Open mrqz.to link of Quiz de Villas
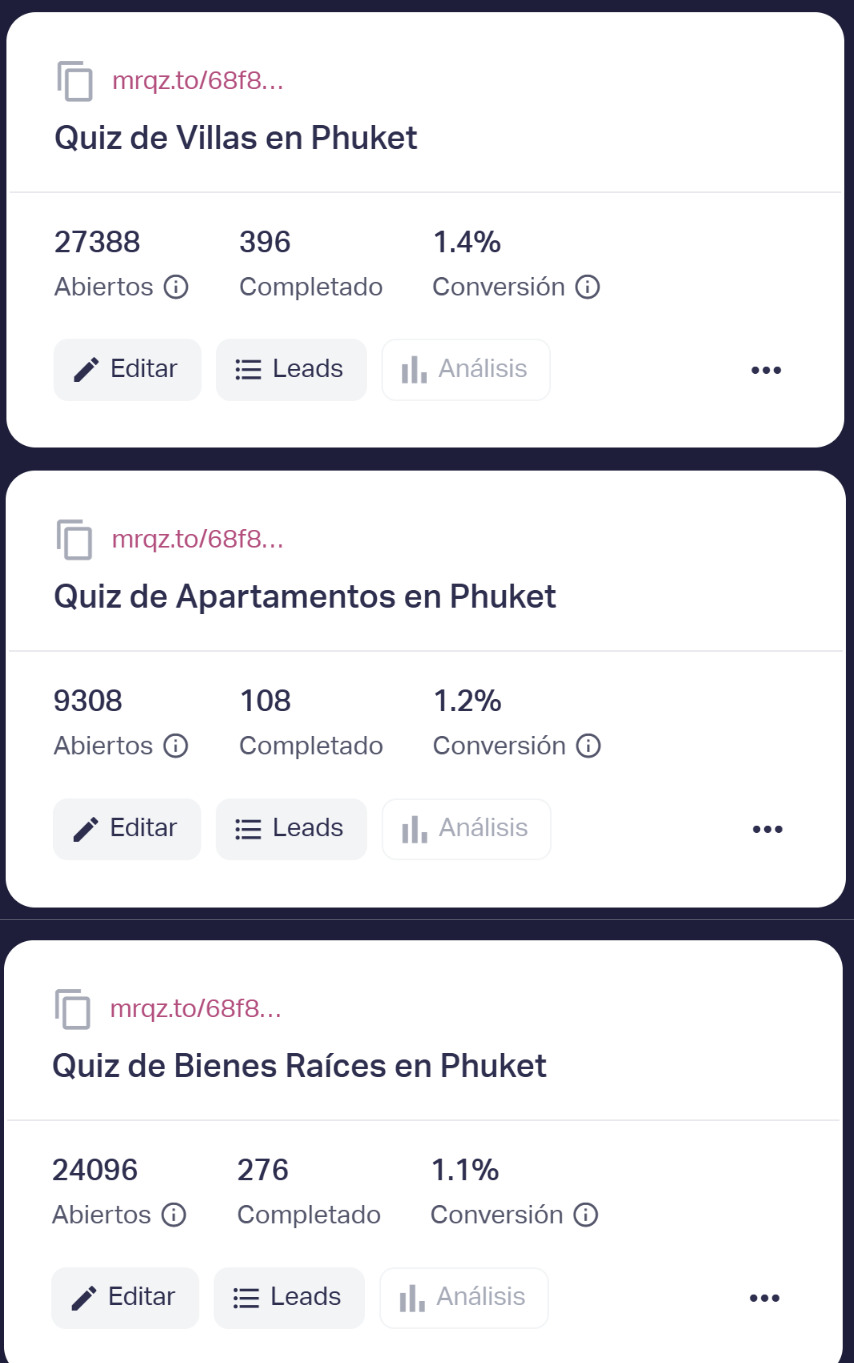 coord(198,81)
